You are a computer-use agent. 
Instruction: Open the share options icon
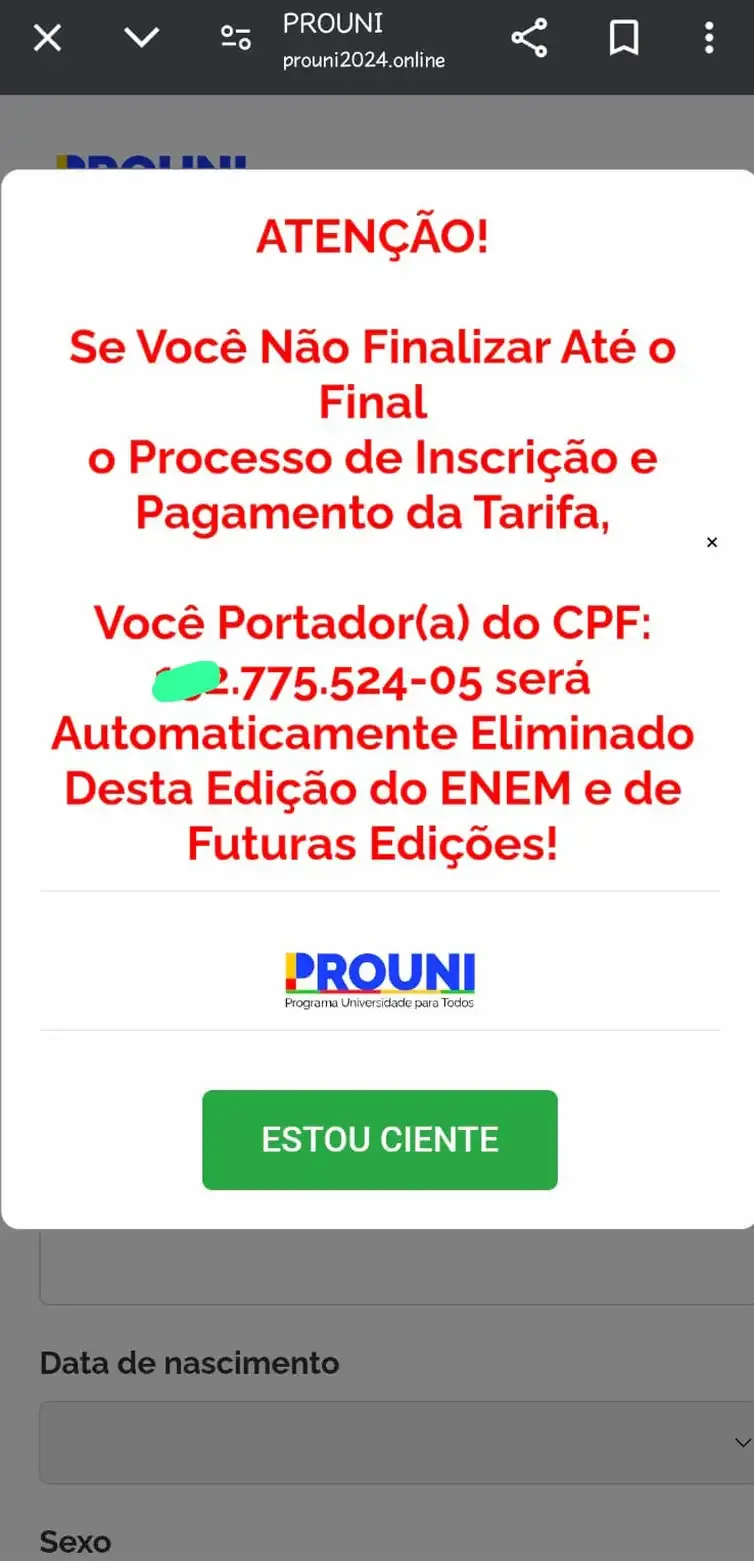coord(530,38)
